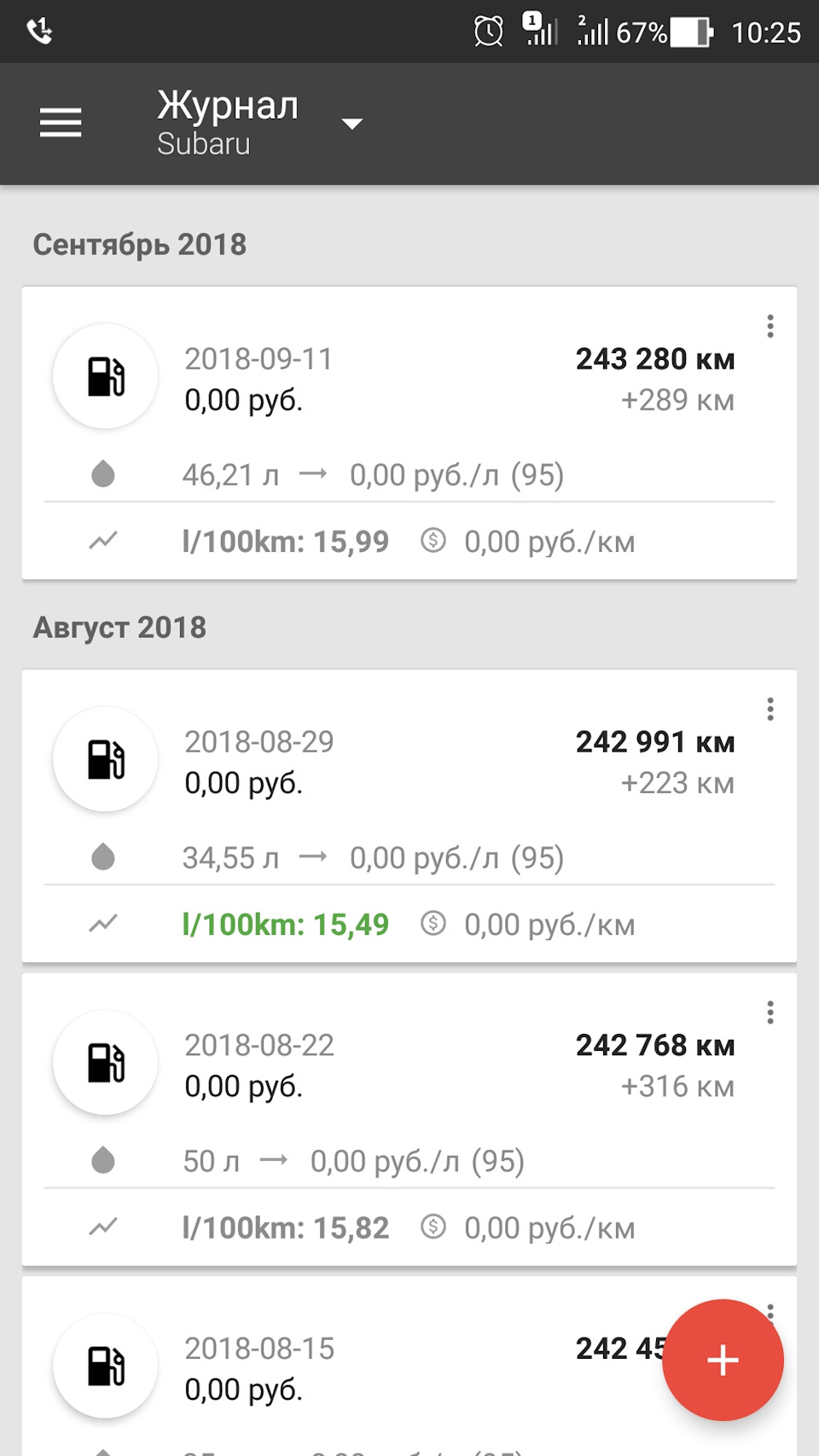Open overflow menu for 2018-08-29 entry
The height and width of the screenshot is (1456, 819).
coord(770,709)
